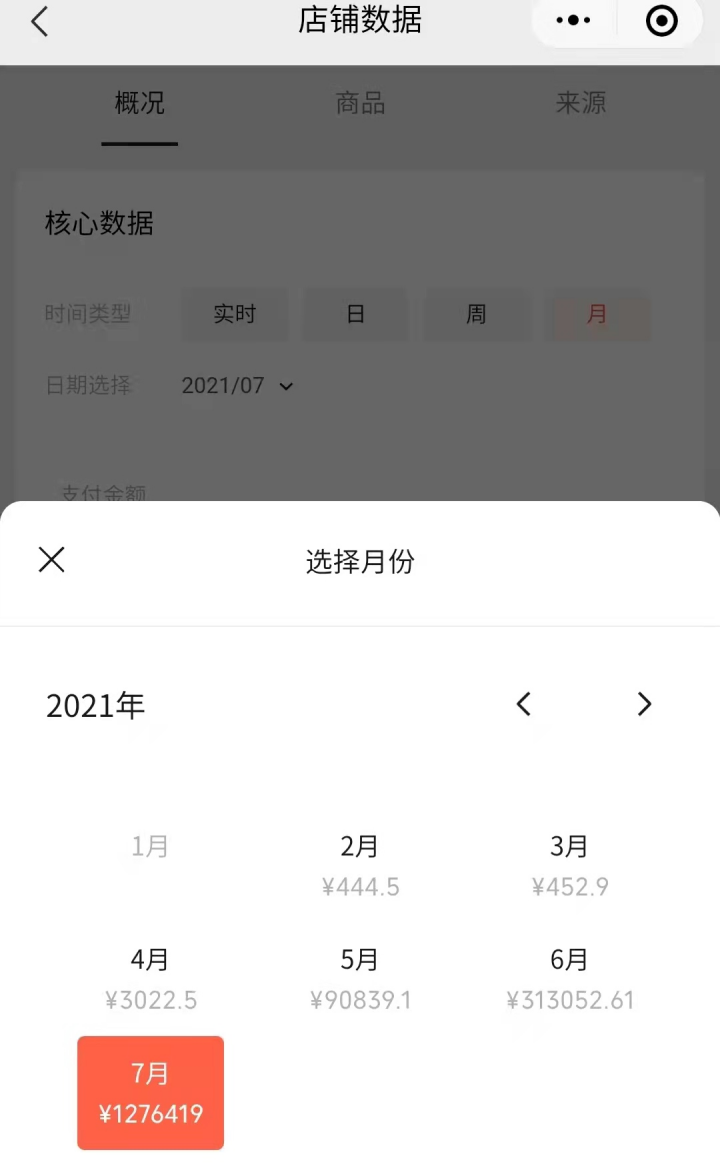Go back from the 店铺数据 page

click(x=40, y=21)
